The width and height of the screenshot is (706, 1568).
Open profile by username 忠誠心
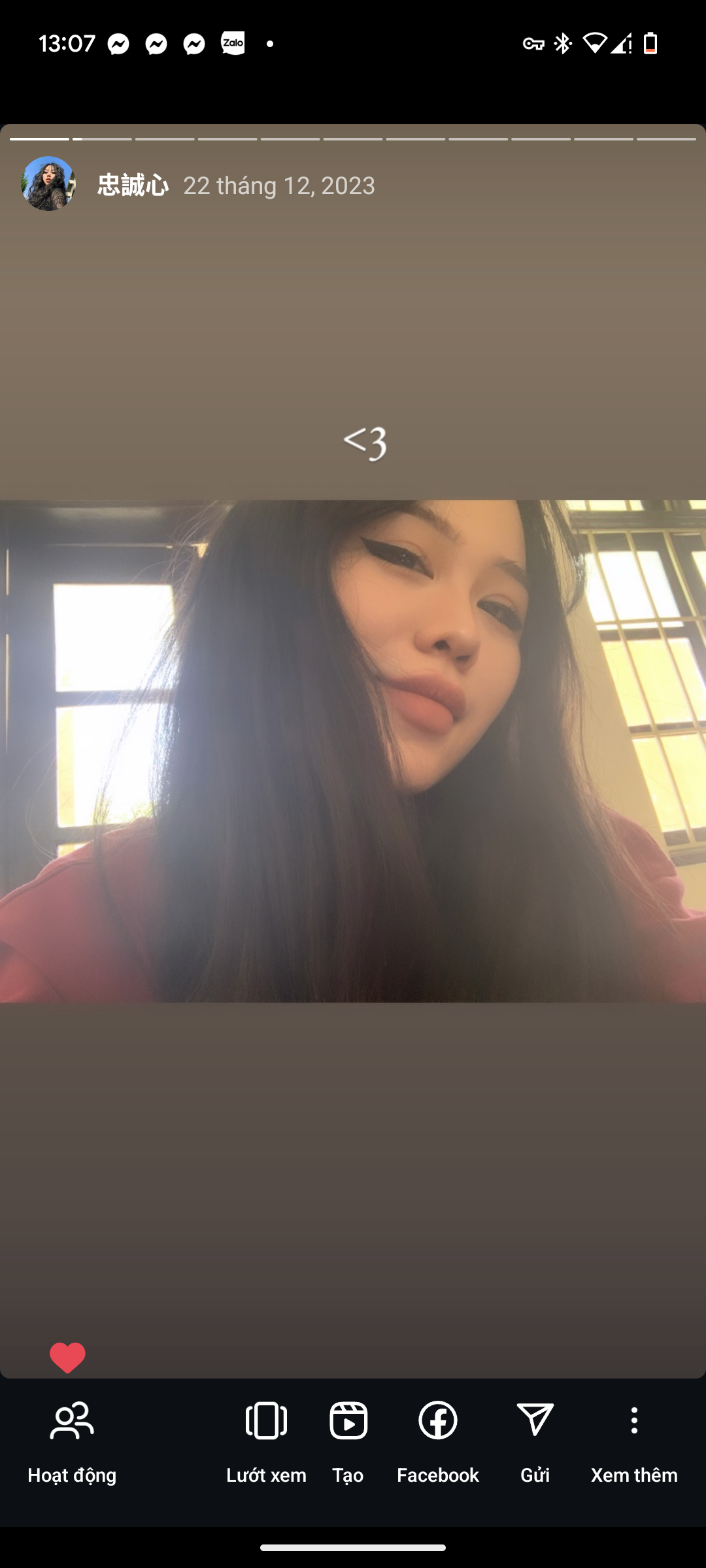(x=133, y=186)
